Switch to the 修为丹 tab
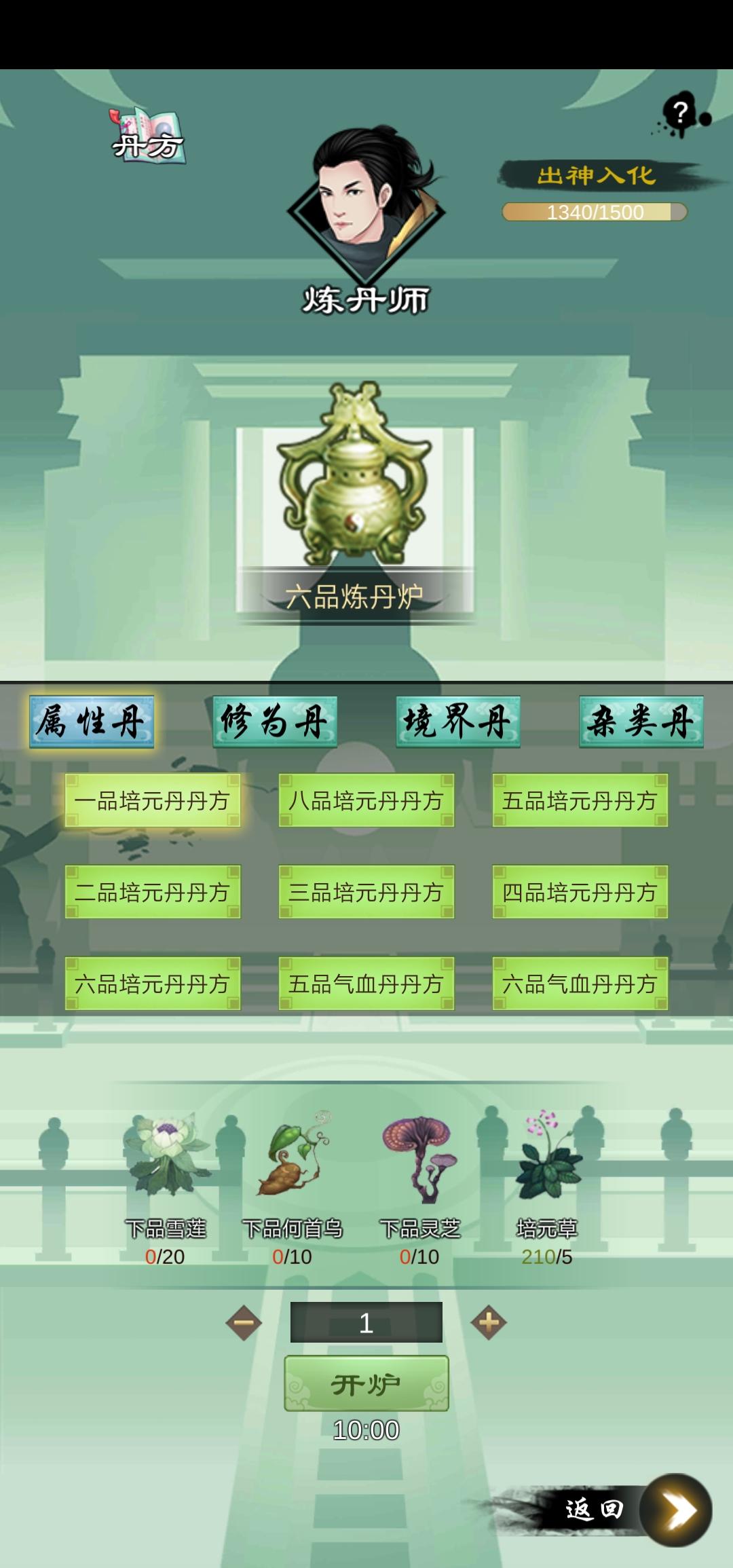Image resolution: width=733 pixels, height=1568 pixels. click(x=275, y=721)
